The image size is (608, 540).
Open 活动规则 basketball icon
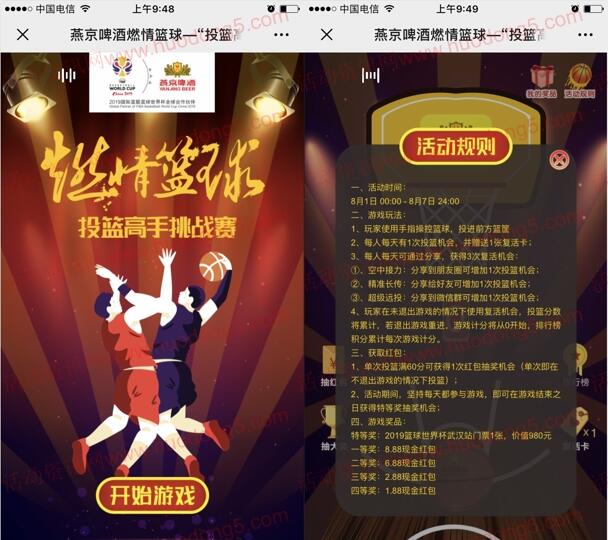[x=579, y=78]
